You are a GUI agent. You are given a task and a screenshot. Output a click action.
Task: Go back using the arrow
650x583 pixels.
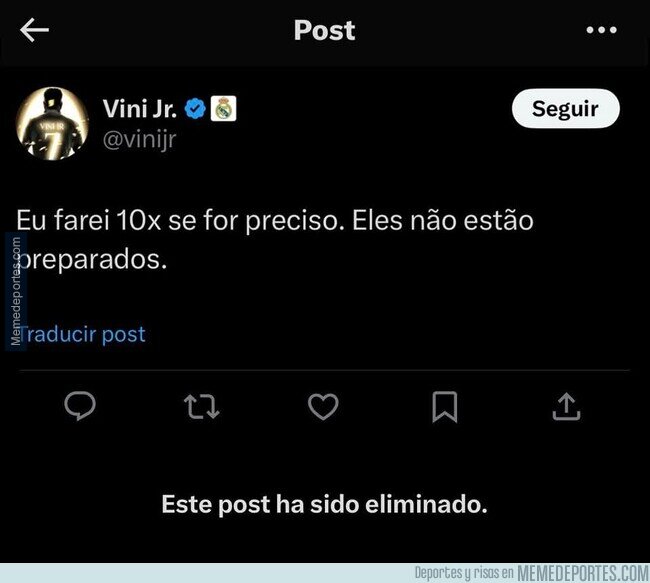[34, 30]
